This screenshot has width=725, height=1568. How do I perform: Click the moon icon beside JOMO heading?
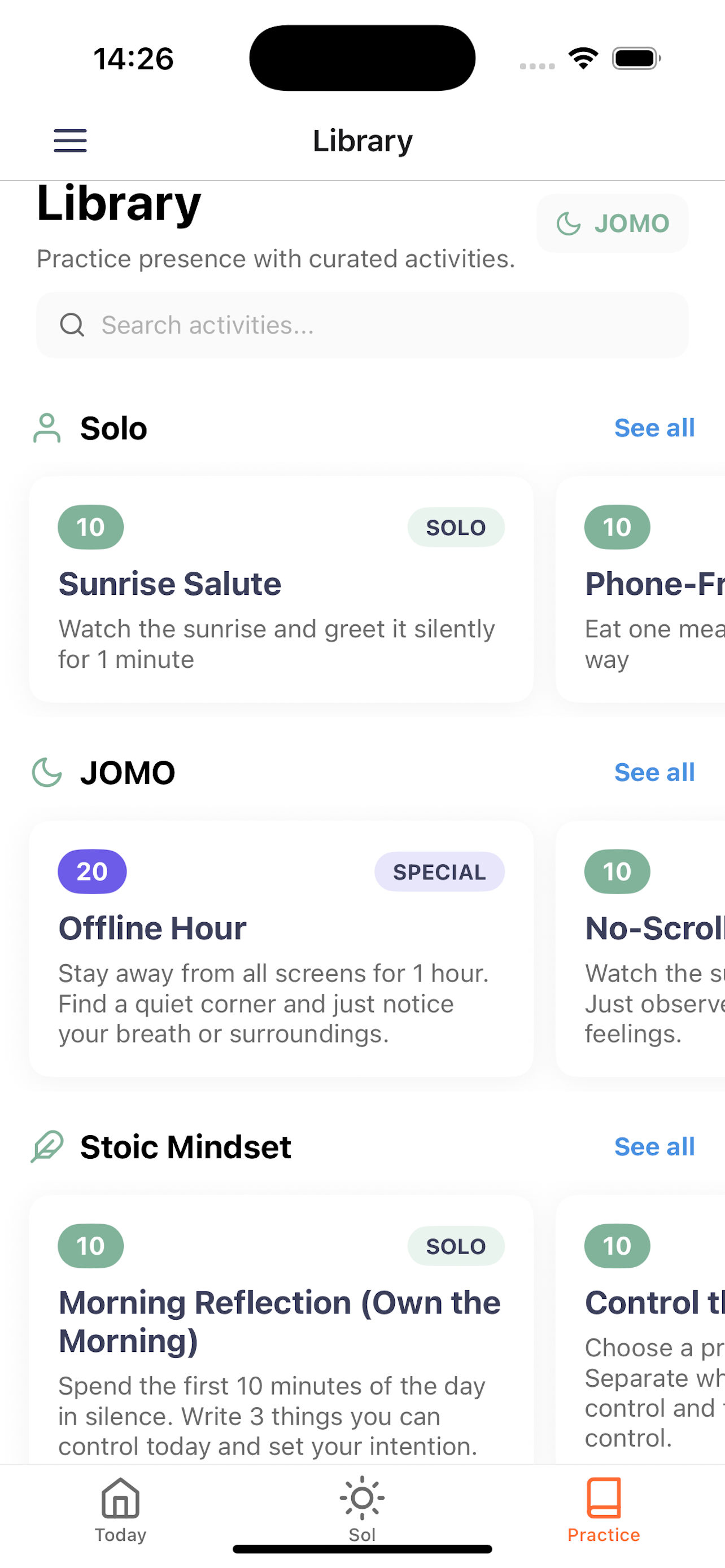click(47, 773)
